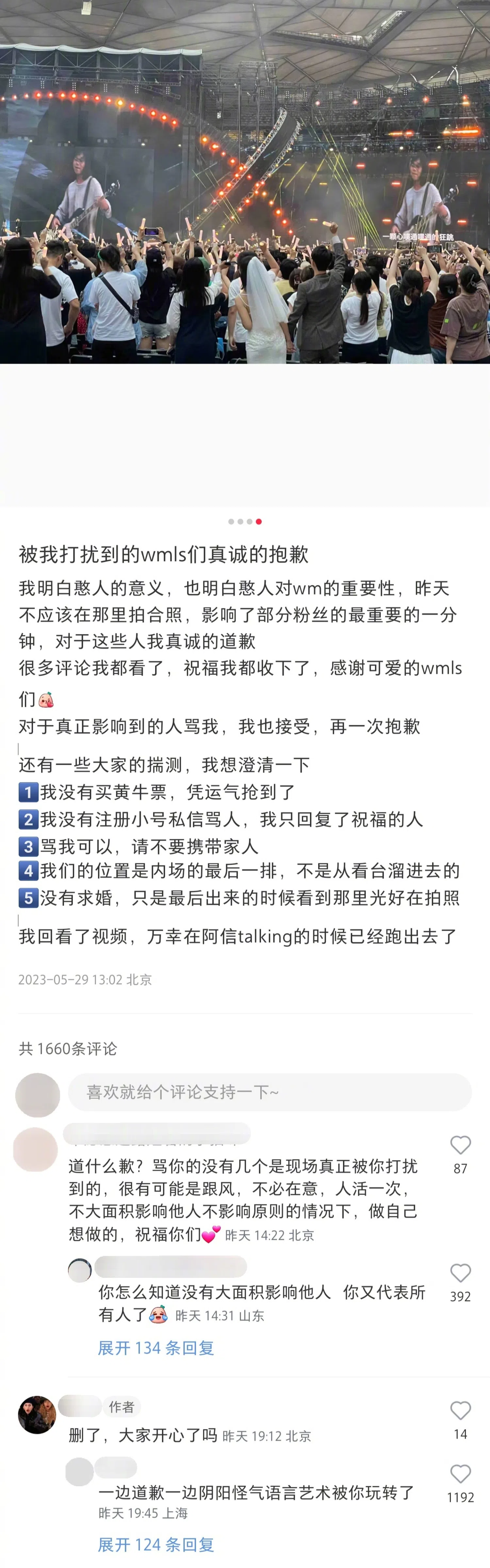Like the comment starting 道什么歉
Screen dimensions: 490x1568
coord(460,1145)
